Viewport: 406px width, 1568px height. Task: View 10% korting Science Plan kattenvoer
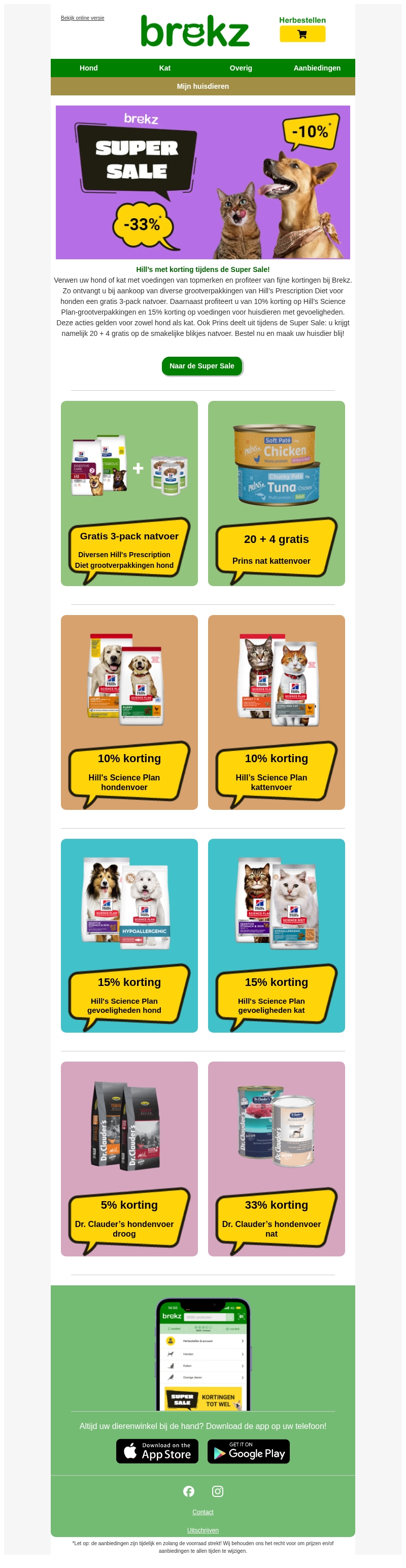[277, 713]
